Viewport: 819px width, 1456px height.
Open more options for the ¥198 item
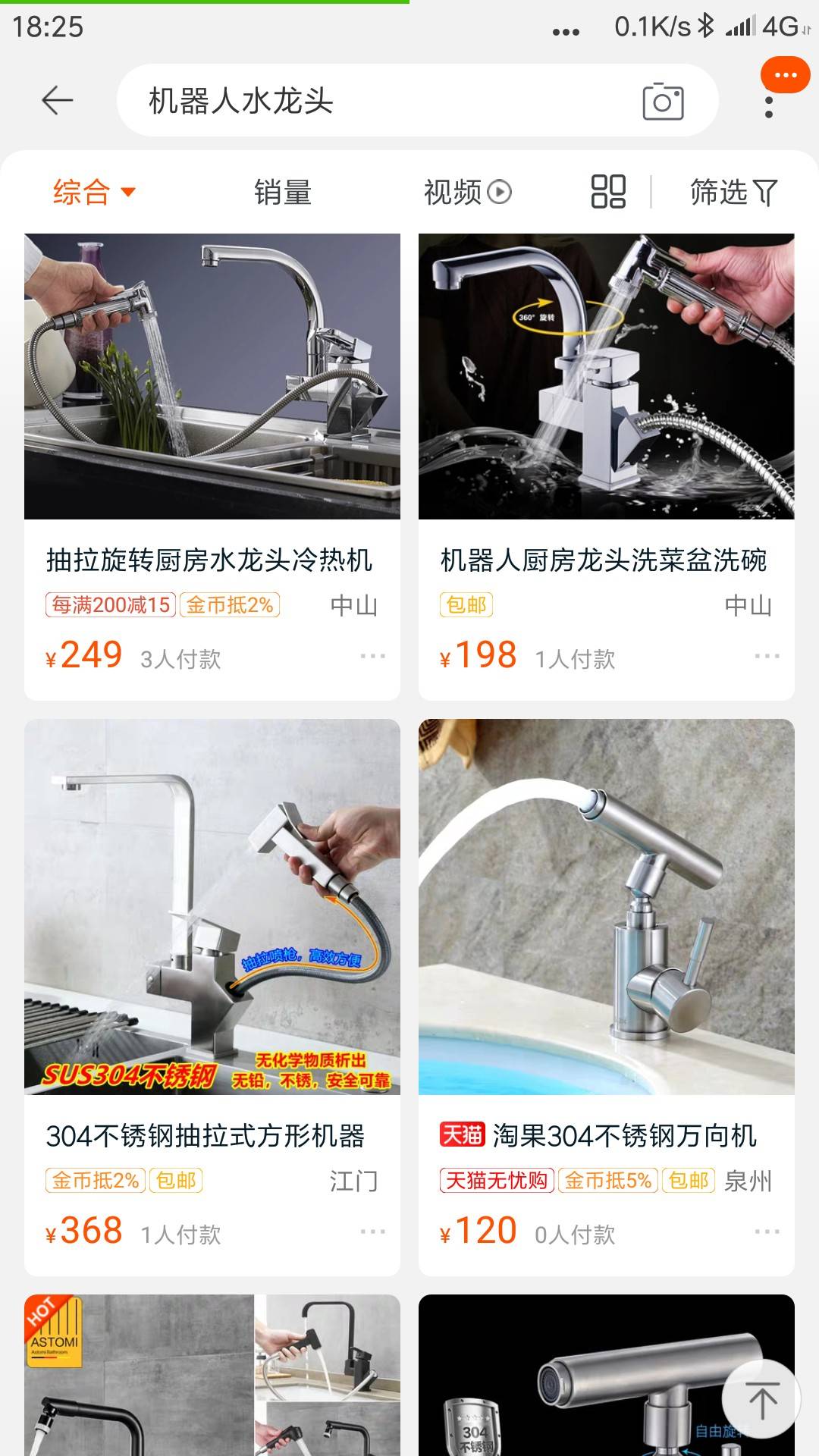pyautogui.click(x=767, y=656)
